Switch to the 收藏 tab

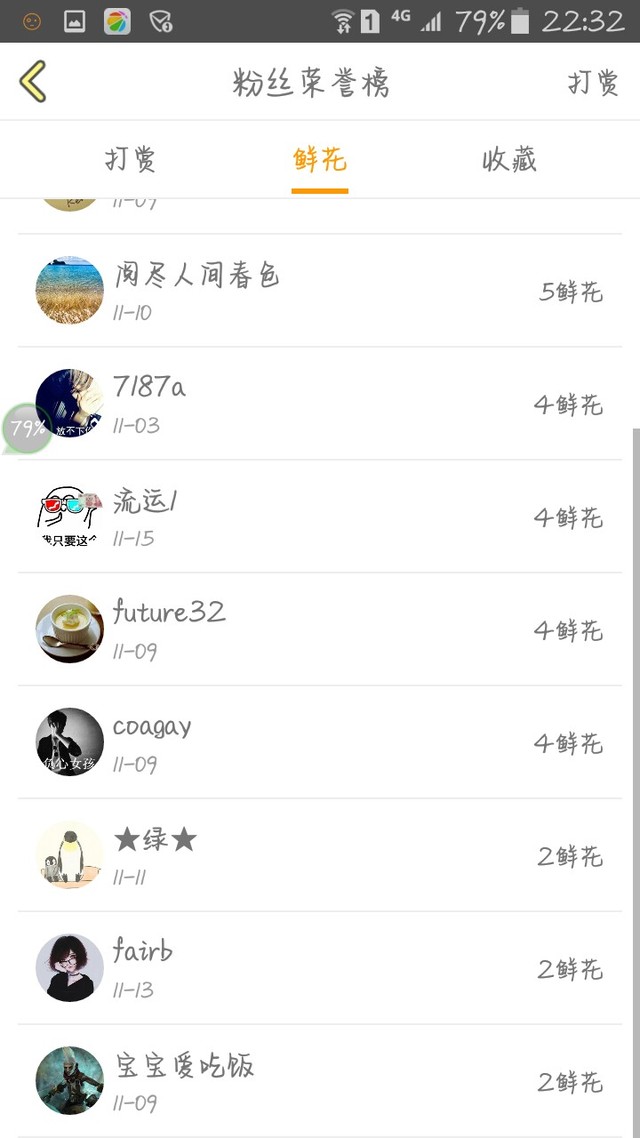(509, 160)
